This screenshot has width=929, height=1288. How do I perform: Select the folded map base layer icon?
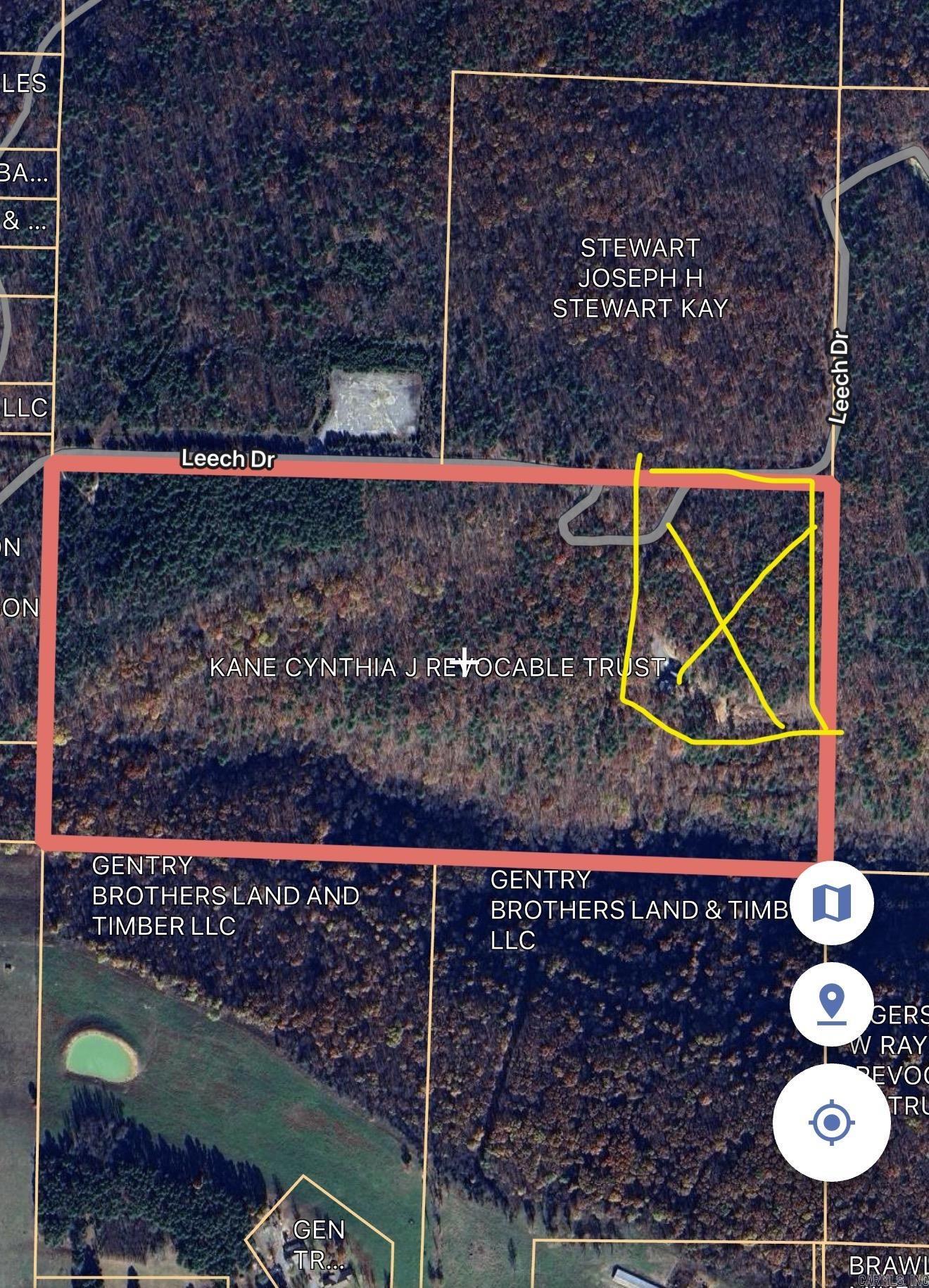coord(833,903)
